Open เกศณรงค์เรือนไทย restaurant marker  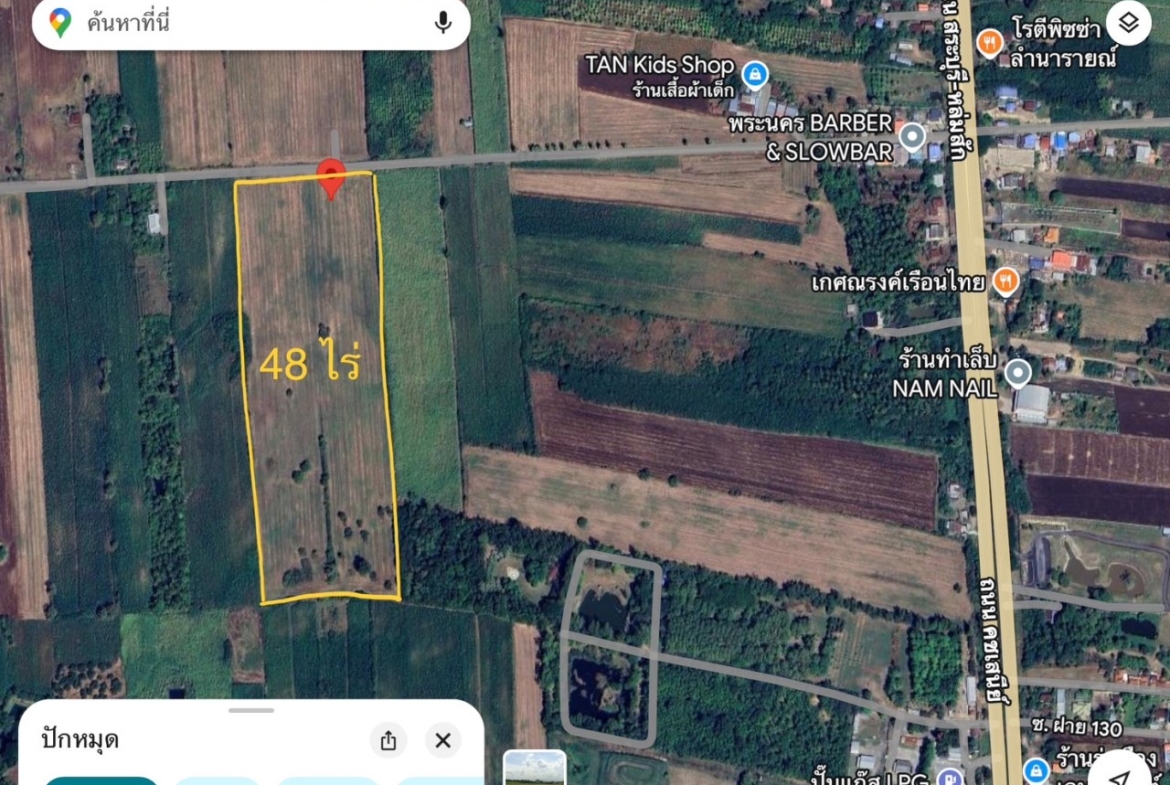point(1007,281)
